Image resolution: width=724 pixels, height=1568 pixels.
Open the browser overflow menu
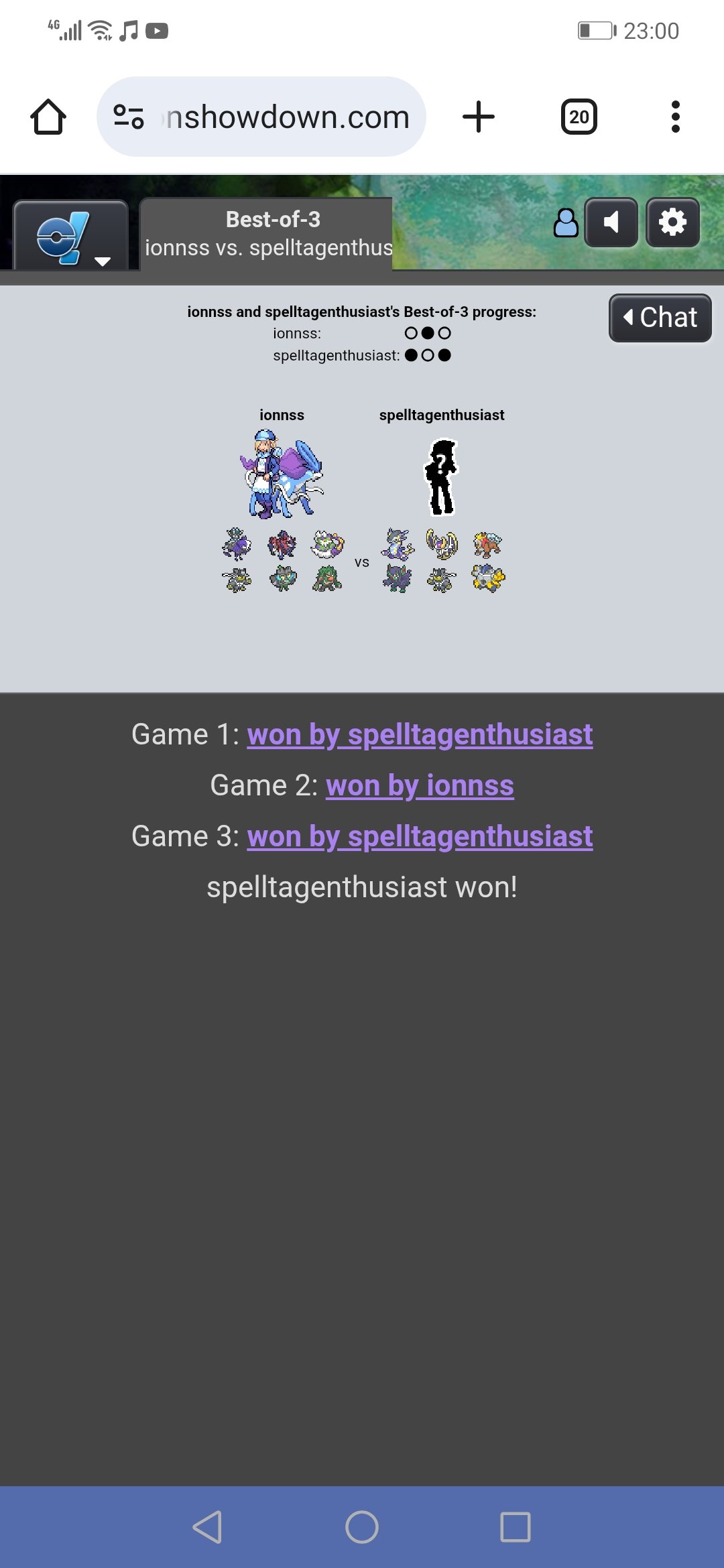tap(676, 117)
